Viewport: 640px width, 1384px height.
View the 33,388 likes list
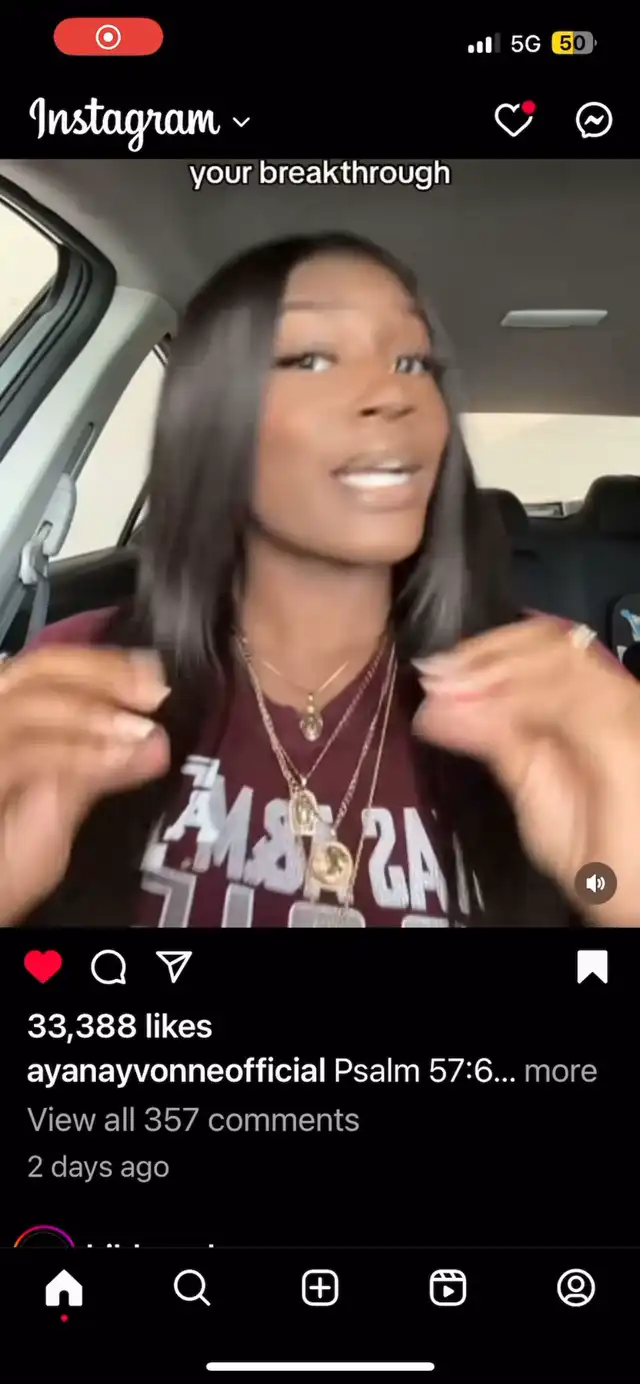120,1026
